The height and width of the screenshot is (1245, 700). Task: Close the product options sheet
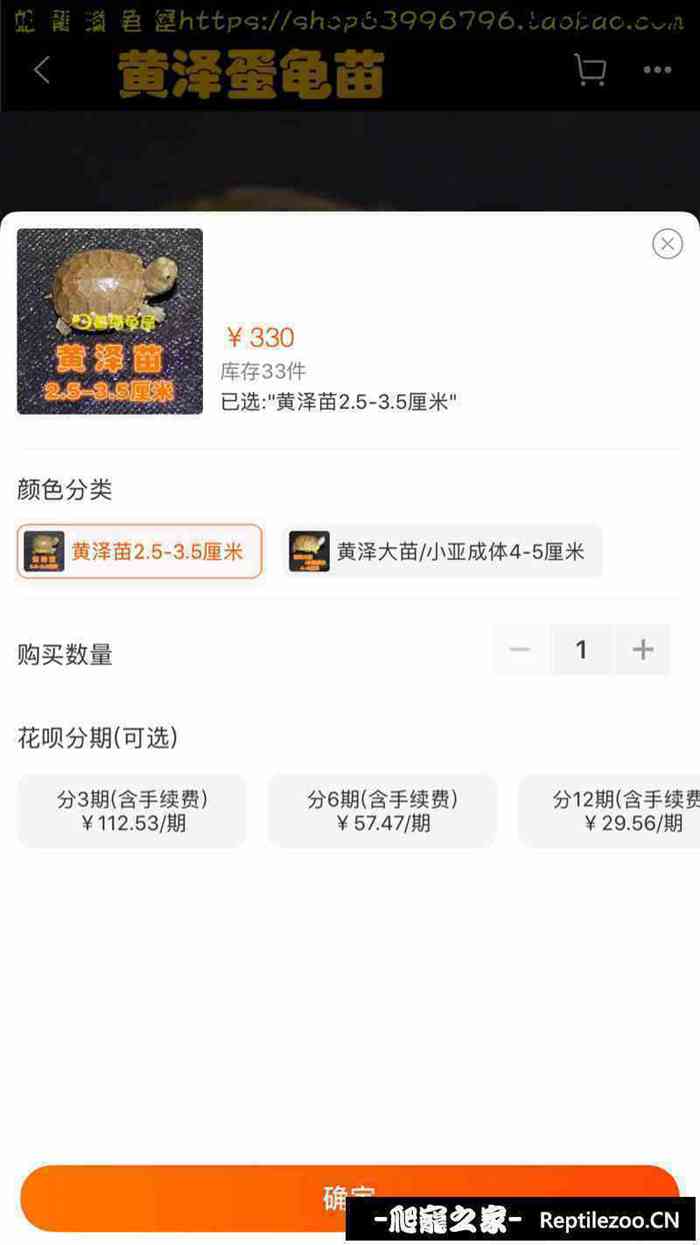(x=667, y=244)
